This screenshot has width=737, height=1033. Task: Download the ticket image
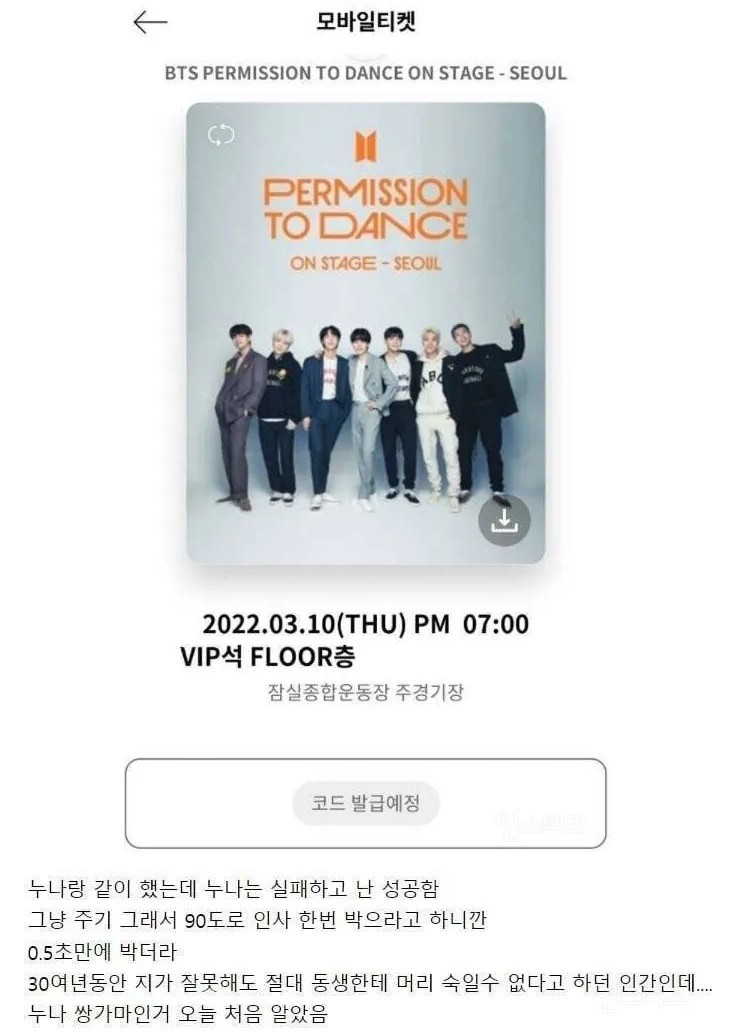click(504, 520)
